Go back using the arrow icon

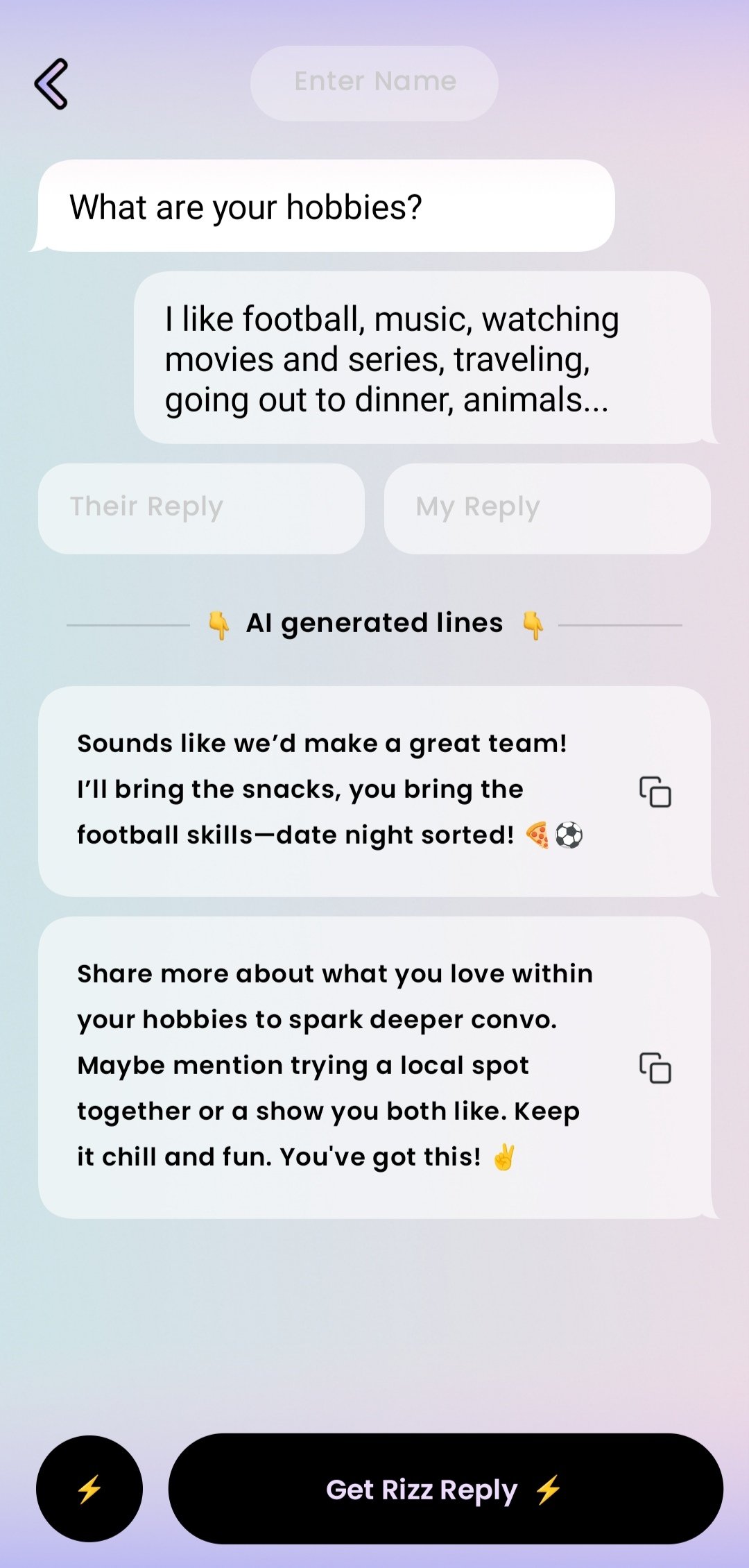click(51, 84)
